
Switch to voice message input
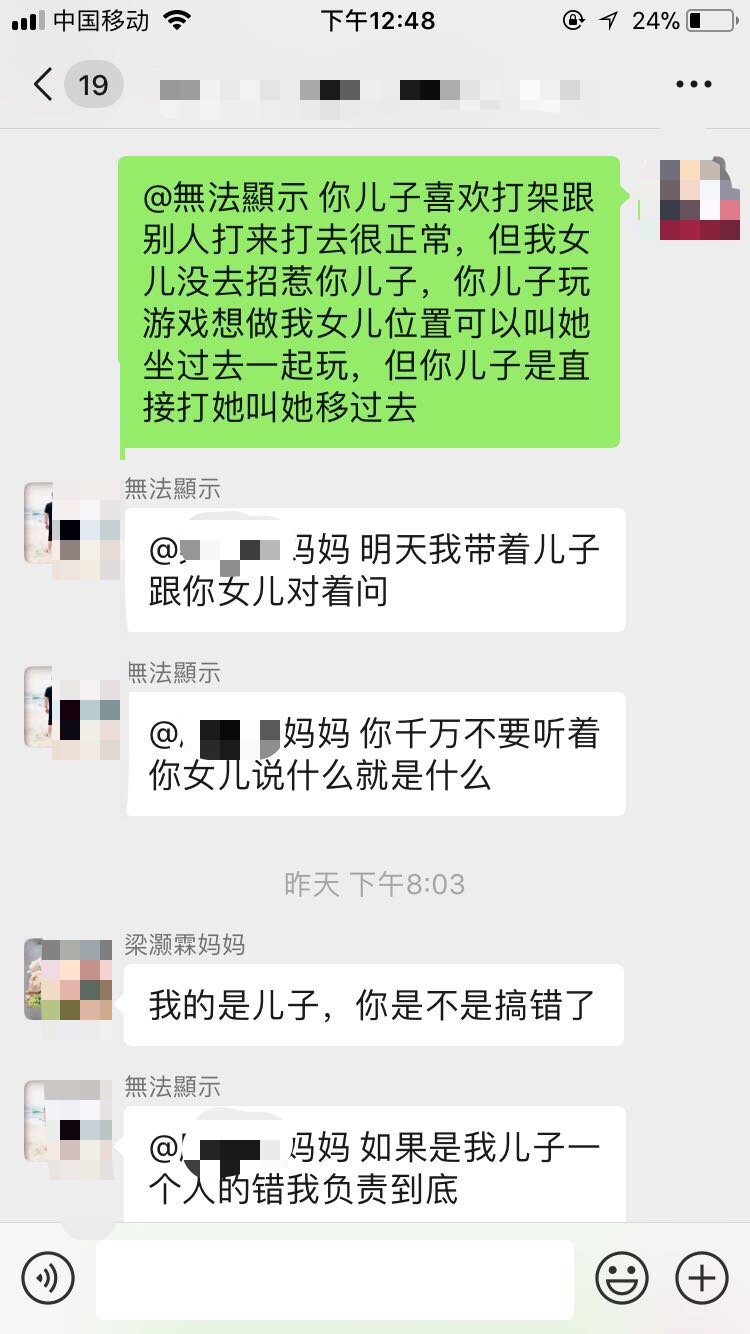click(48, 1277)
